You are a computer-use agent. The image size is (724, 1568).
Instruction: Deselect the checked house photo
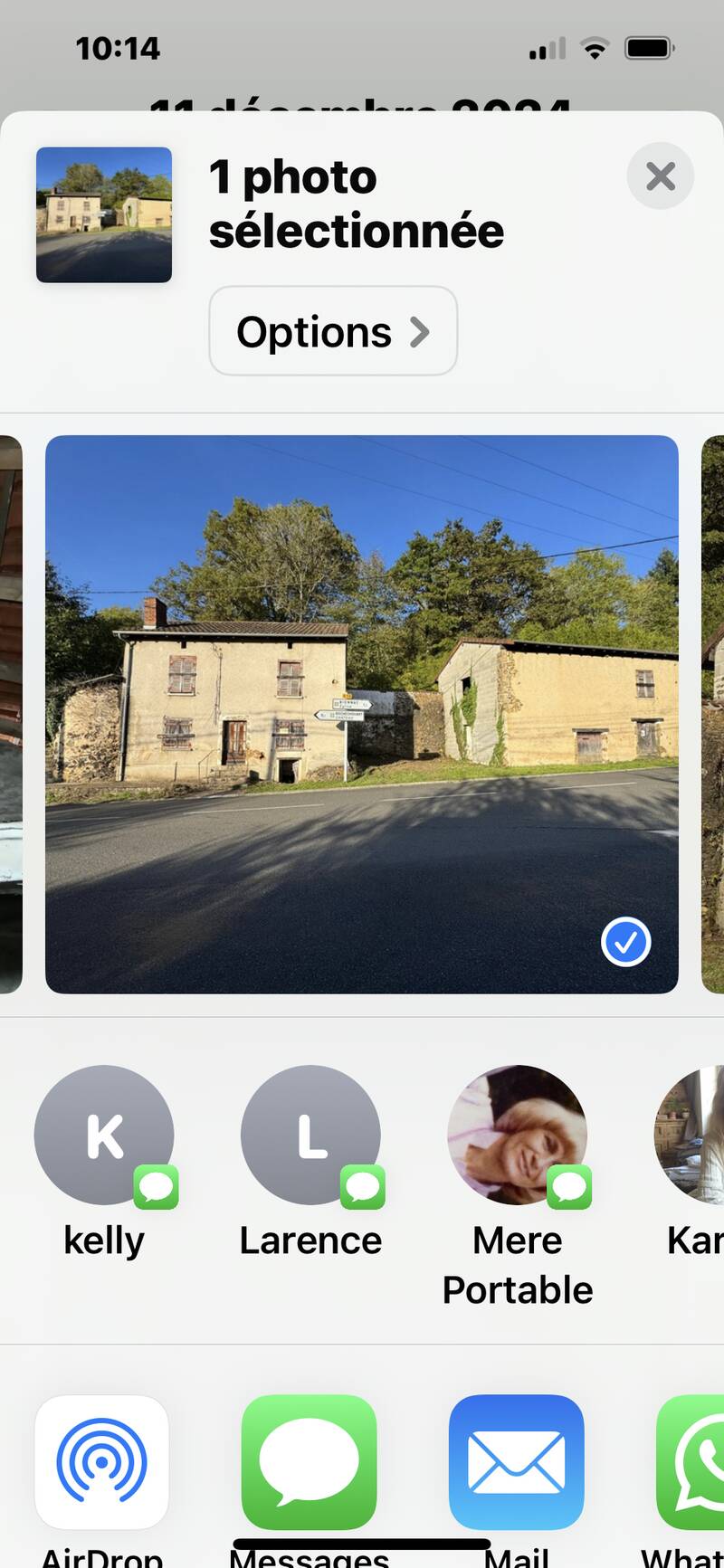pos(625,942)
